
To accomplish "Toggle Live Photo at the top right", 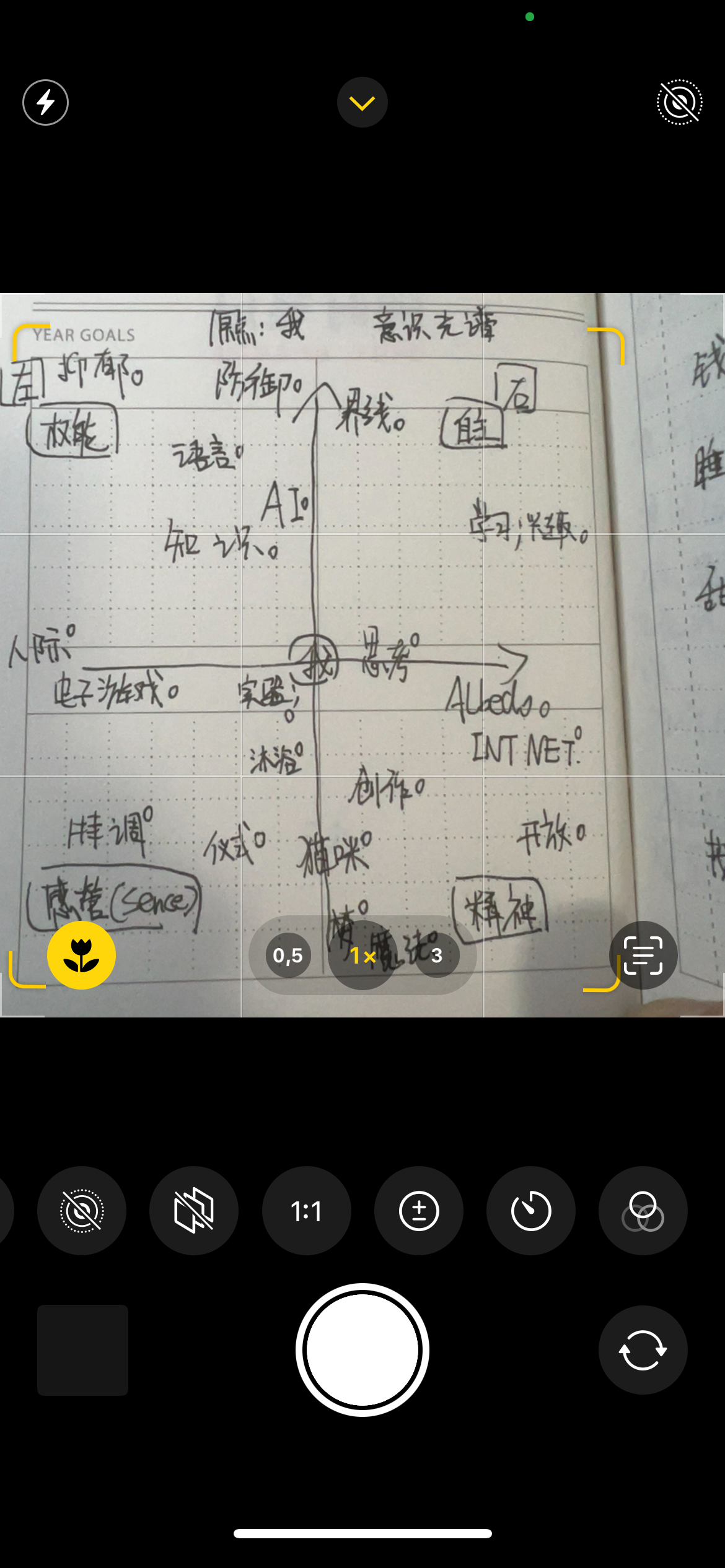I will 679,102.
